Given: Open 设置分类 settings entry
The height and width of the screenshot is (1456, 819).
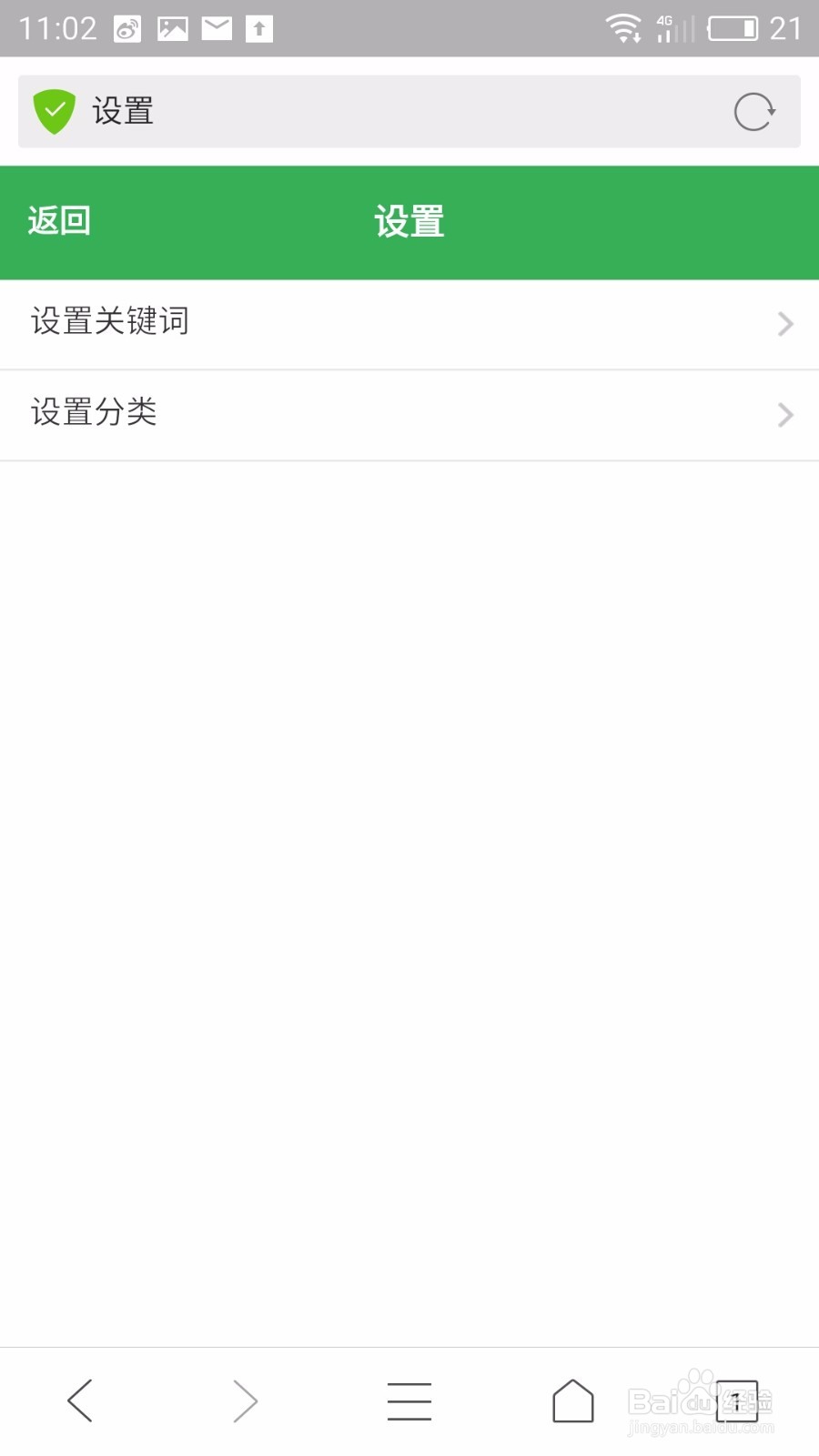Looking at the screenshot, I should [x=95, y=414].
